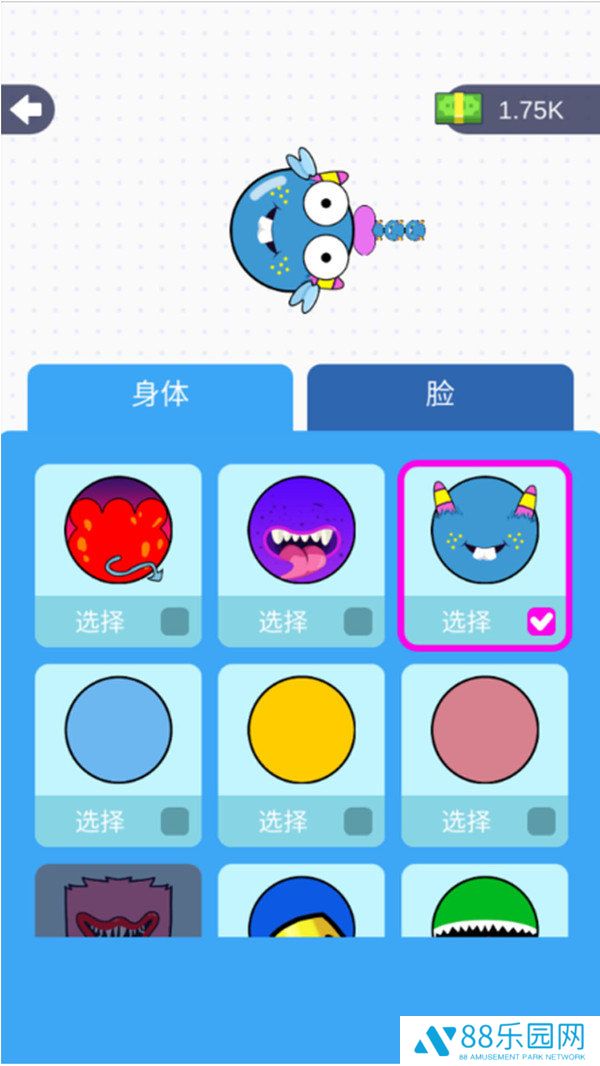Image resolution: width=600 pixels, height=1066 pixels.
Task: Choose the plain pink body
Action: click(485, 755)
